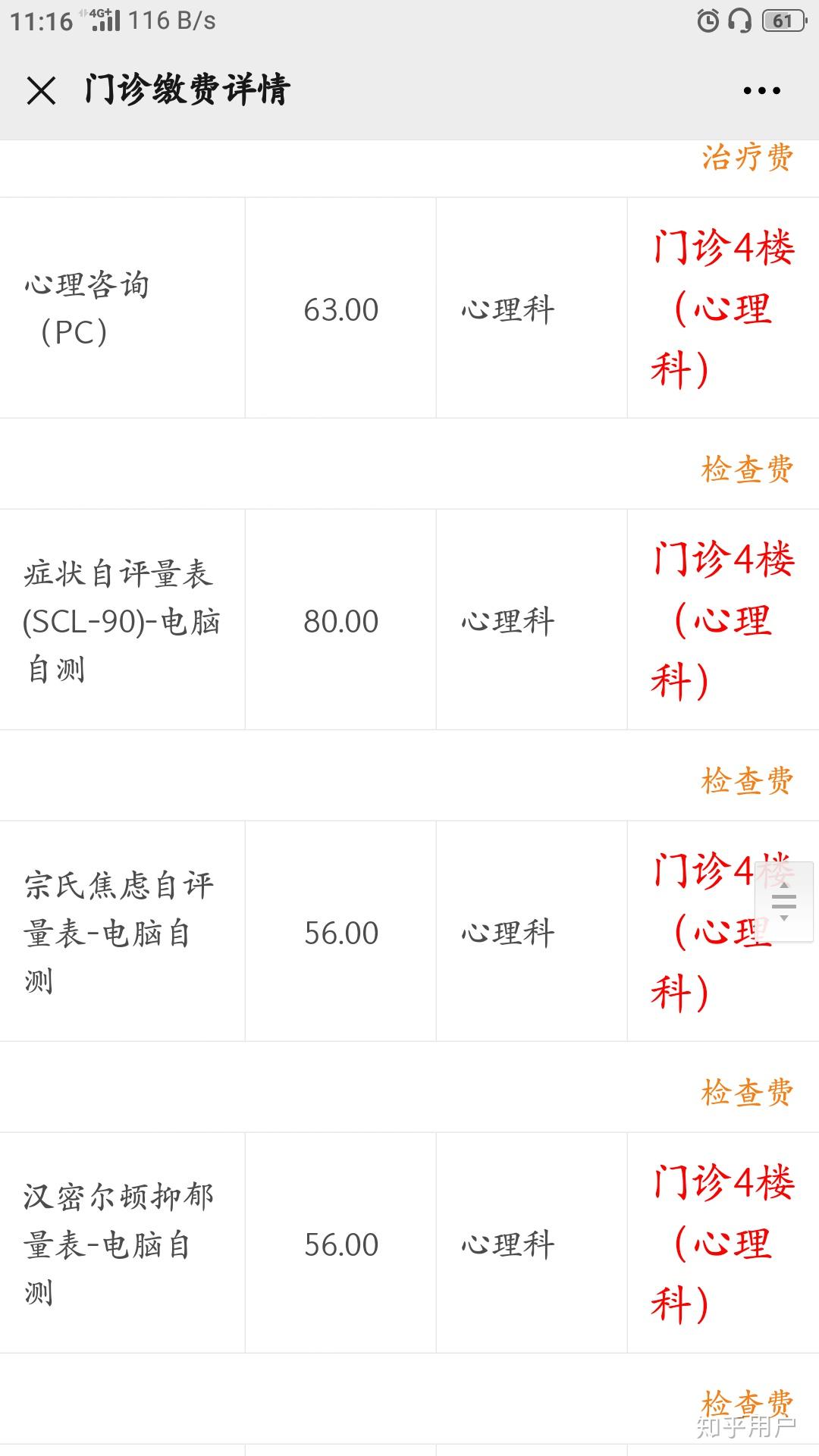Tap the floating scroll handle

point(784,902)
